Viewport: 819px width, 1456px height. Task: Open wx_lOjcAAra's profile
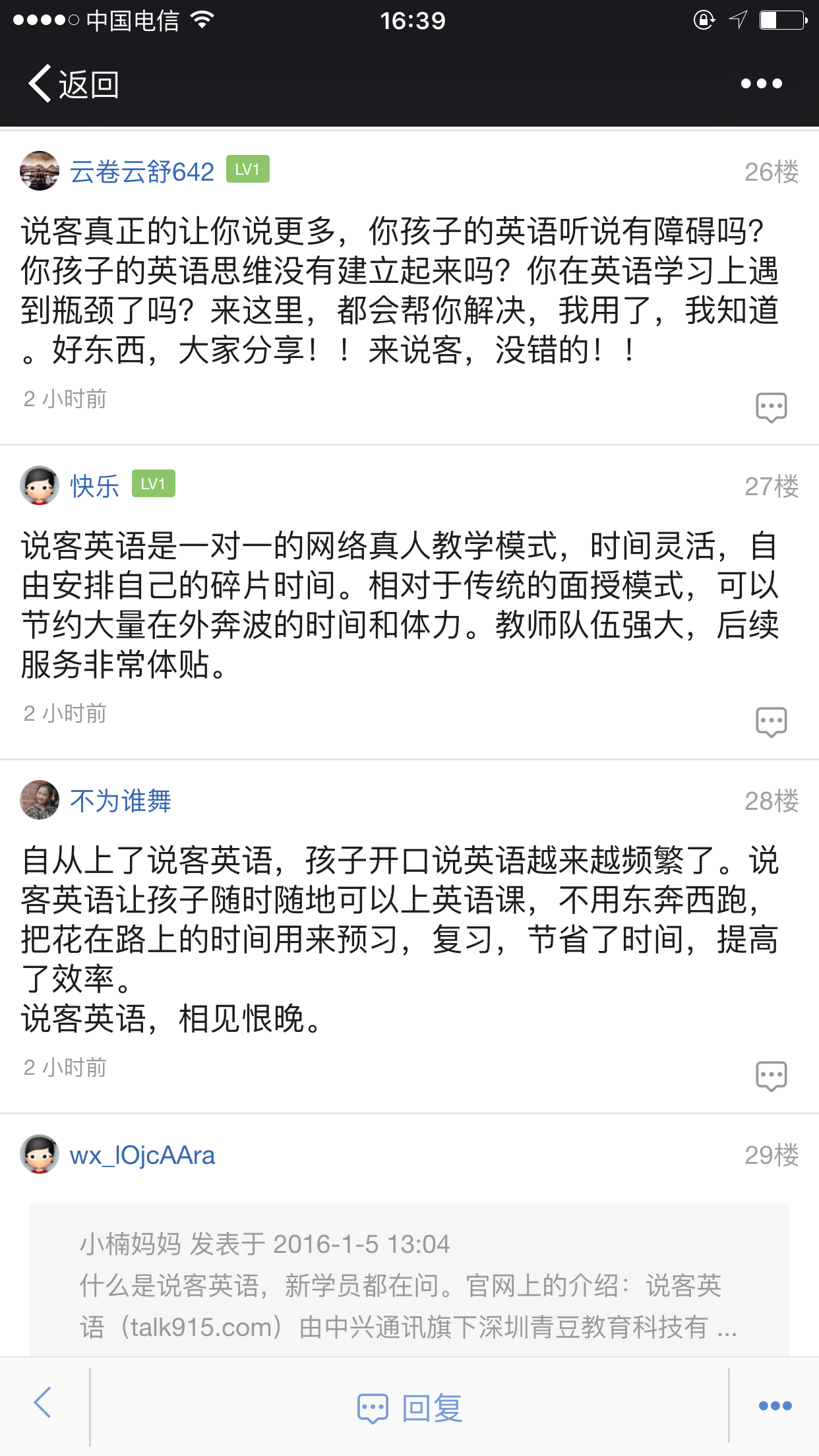pyautogui.click(x=142, y=1155)
